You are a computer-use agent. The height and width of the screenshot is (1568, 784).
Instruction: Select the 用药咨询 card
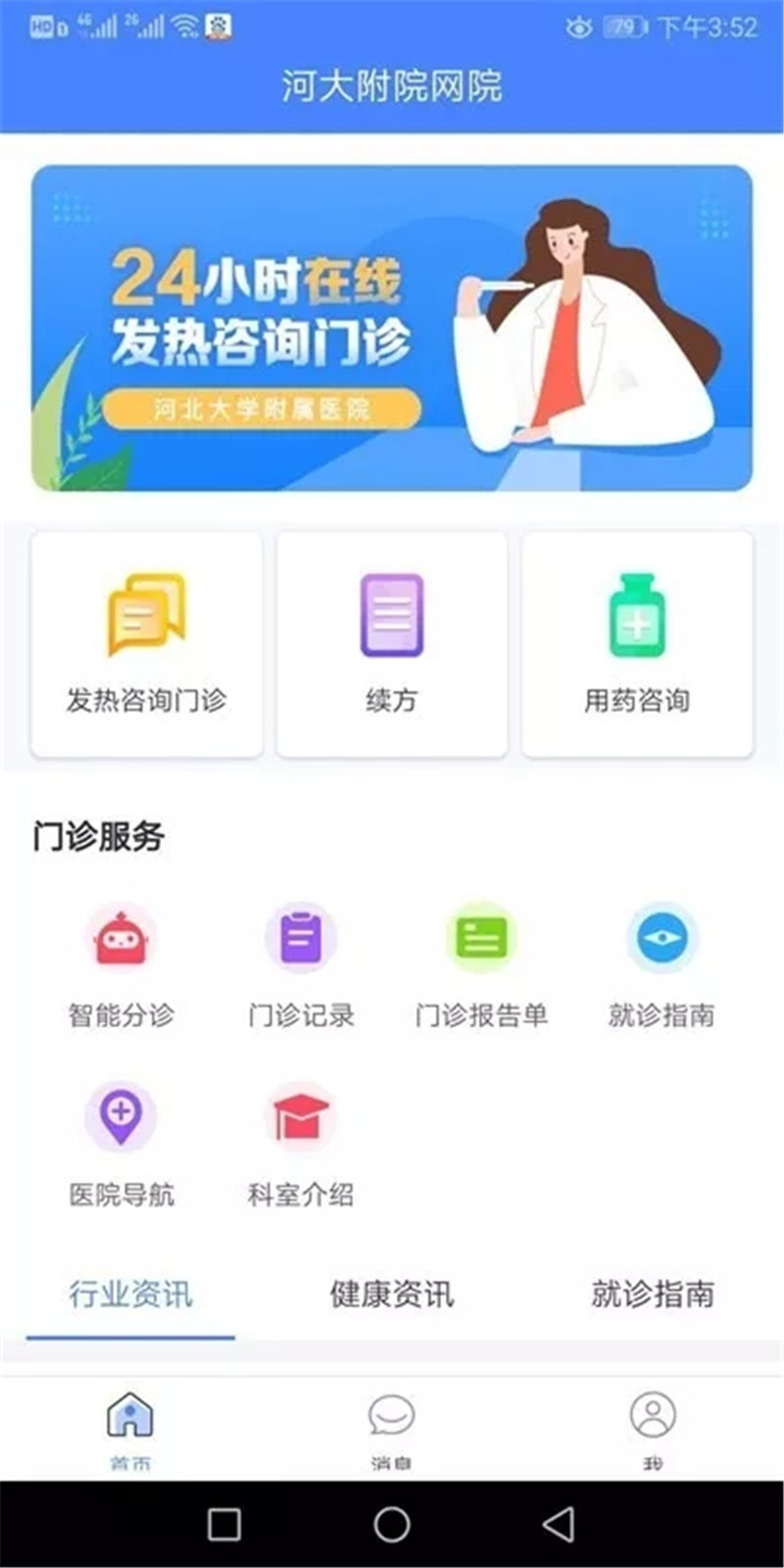tap(637, 644)
